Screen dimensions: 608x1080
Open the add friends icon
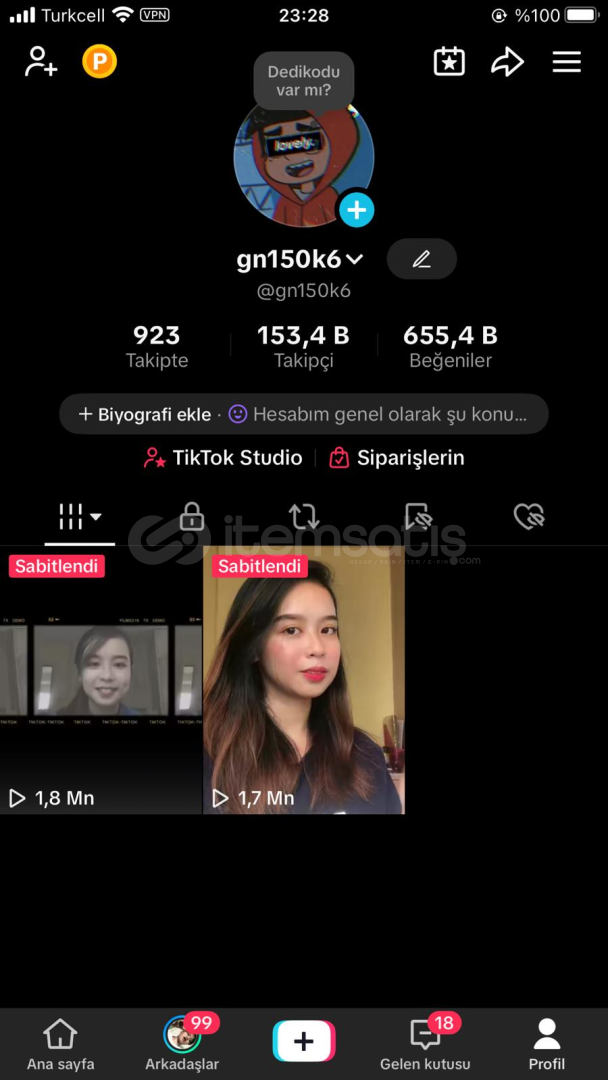pyautogui.click(x=41, y=62)
